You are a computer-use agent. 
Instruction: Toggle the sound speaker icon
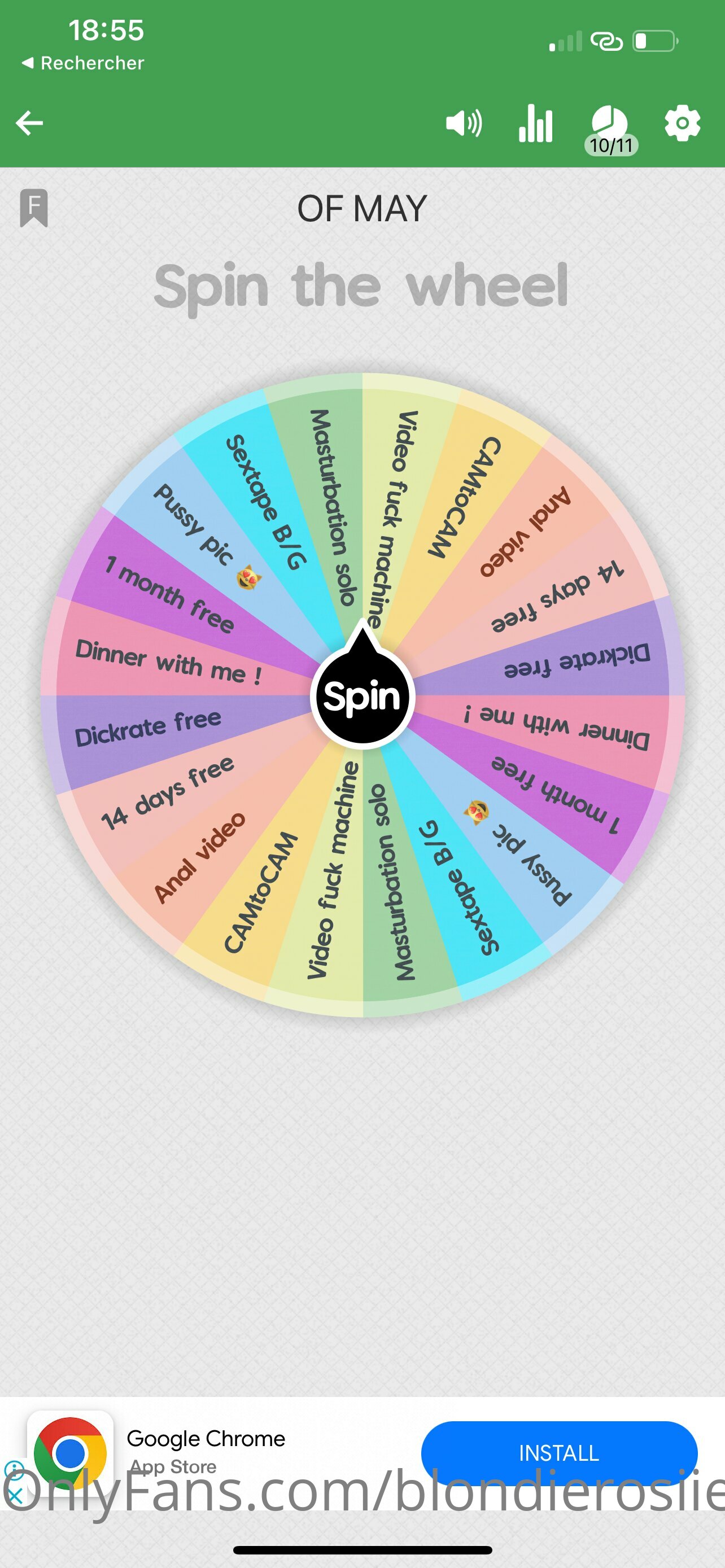[x=464, y=123]
